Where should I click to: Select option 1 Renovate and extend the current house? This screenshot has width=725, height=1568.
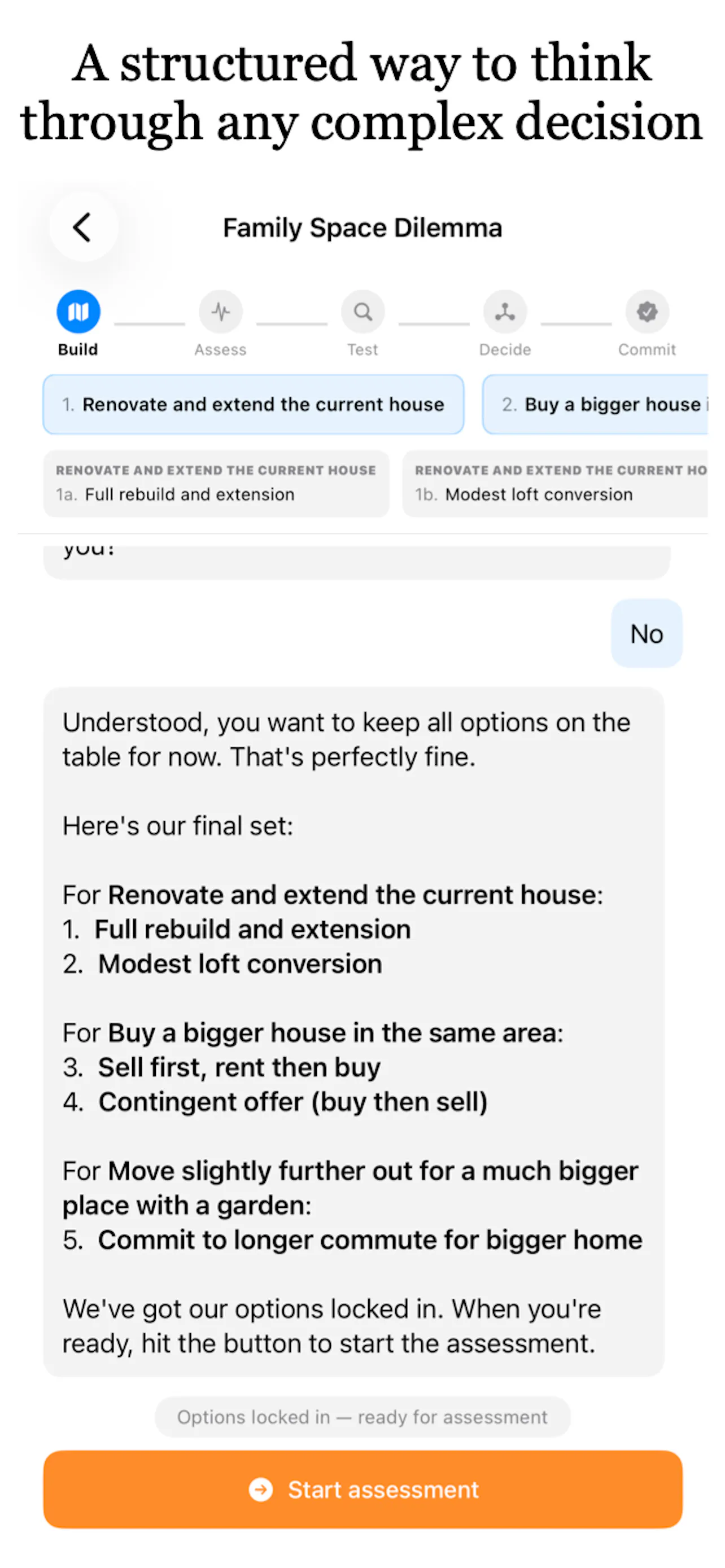[253, 404]
